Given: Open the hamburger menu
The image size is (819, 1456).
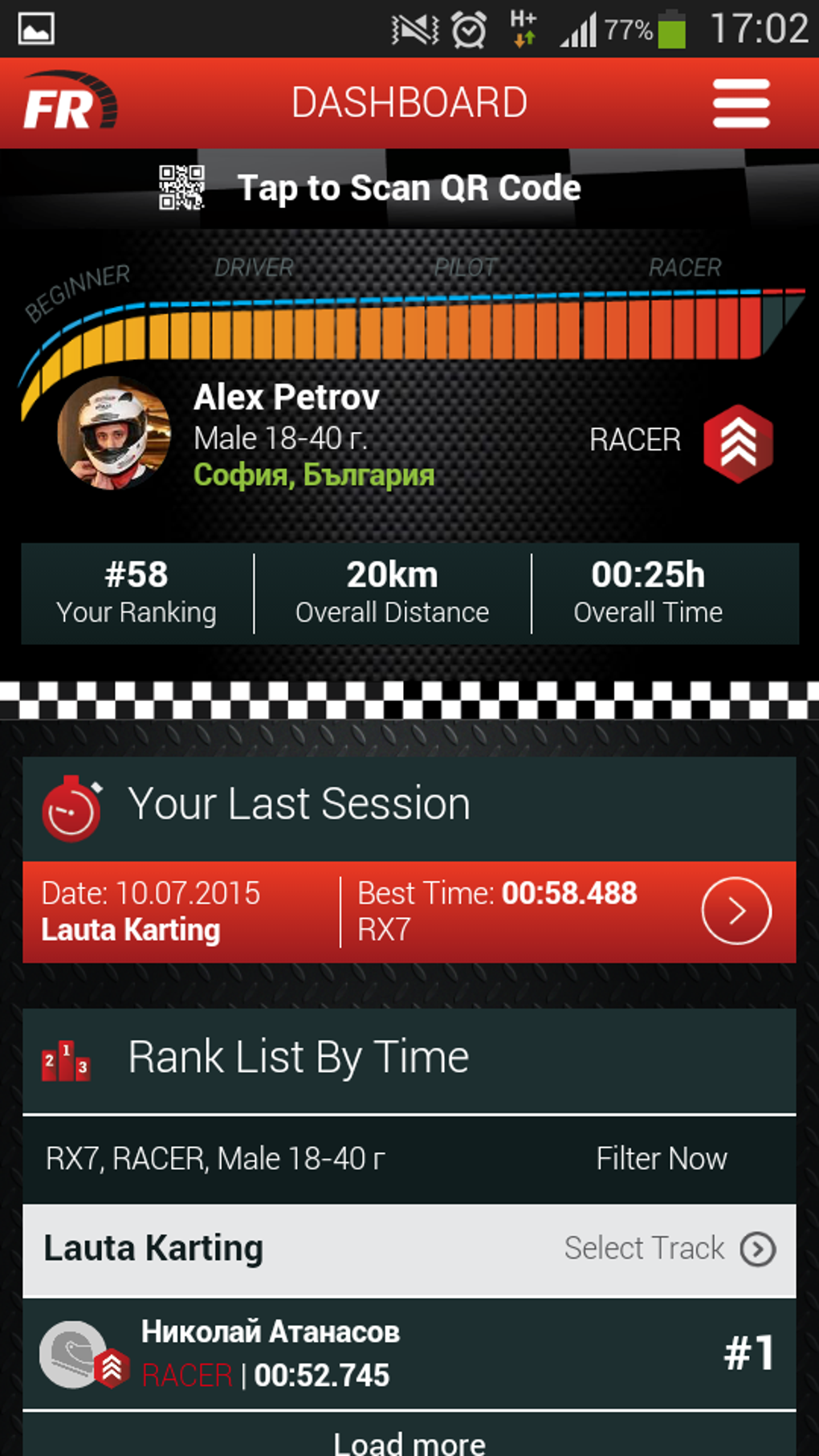Looking at the screenshot, I should tap(740, 104).
